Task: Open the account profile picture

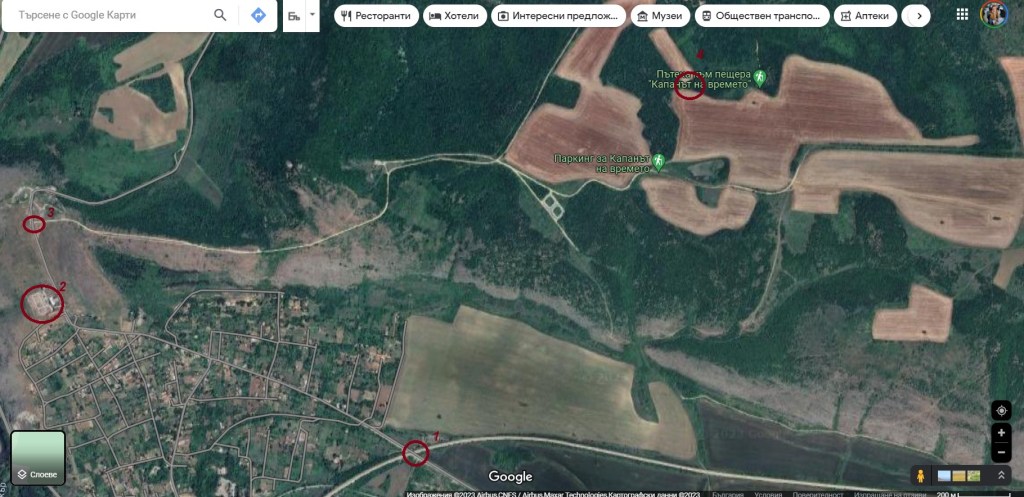Action: tap(994, 15)
